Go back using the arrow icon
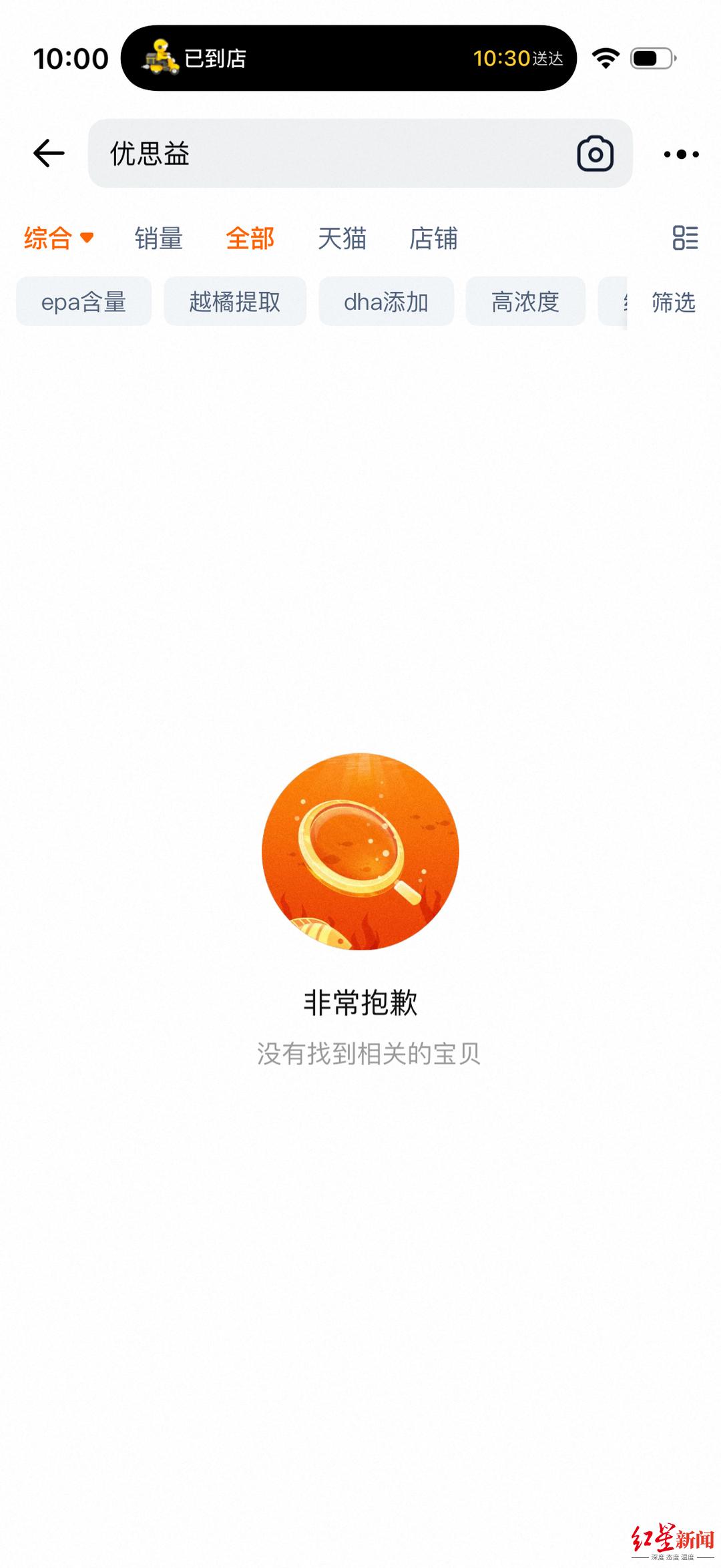 (x=49, y=154)
